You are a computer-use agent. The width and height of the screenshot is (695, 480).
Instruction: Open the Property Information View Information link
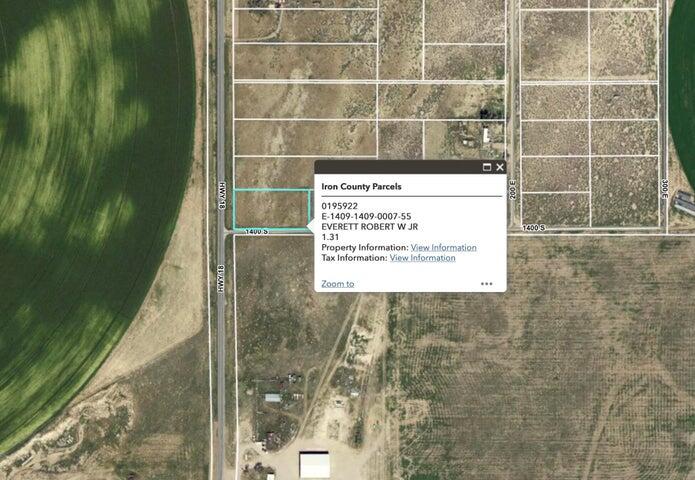coord(443,247)
